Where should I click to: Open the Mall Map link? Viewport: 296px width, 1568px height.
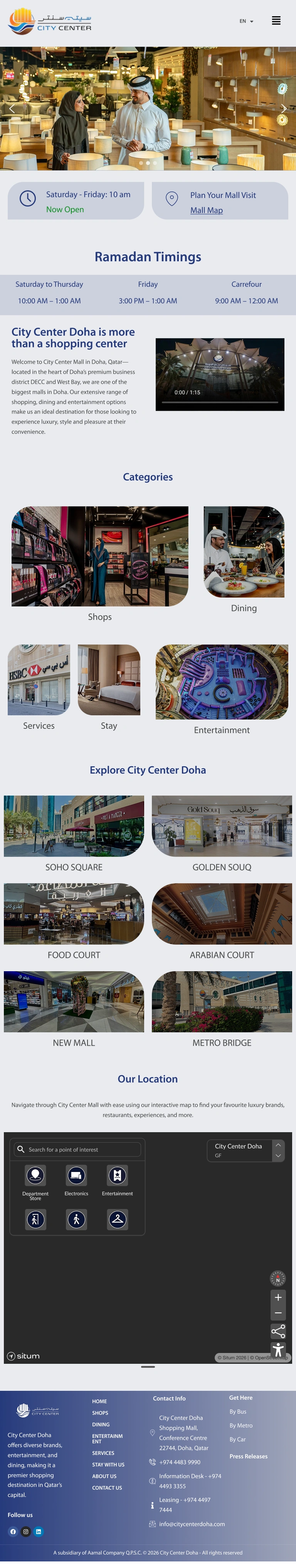(x=206, y=210)
